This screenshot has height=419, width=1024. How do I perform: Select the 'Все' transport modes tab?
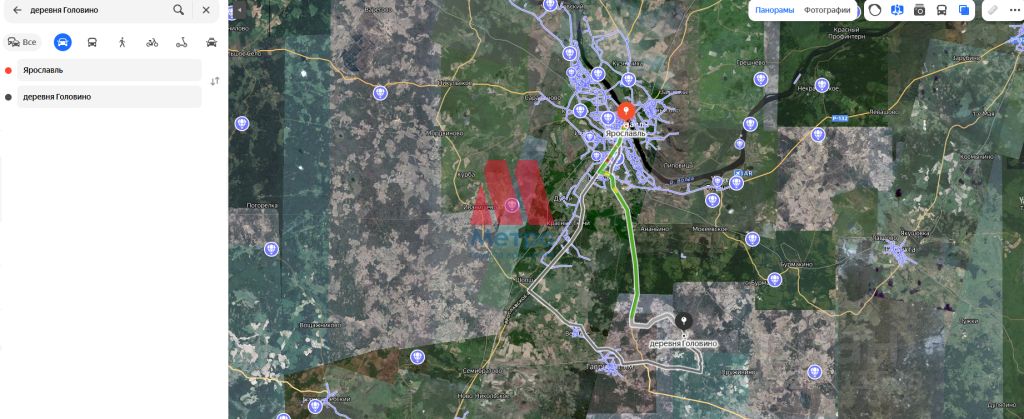click(x=22, y=43)
